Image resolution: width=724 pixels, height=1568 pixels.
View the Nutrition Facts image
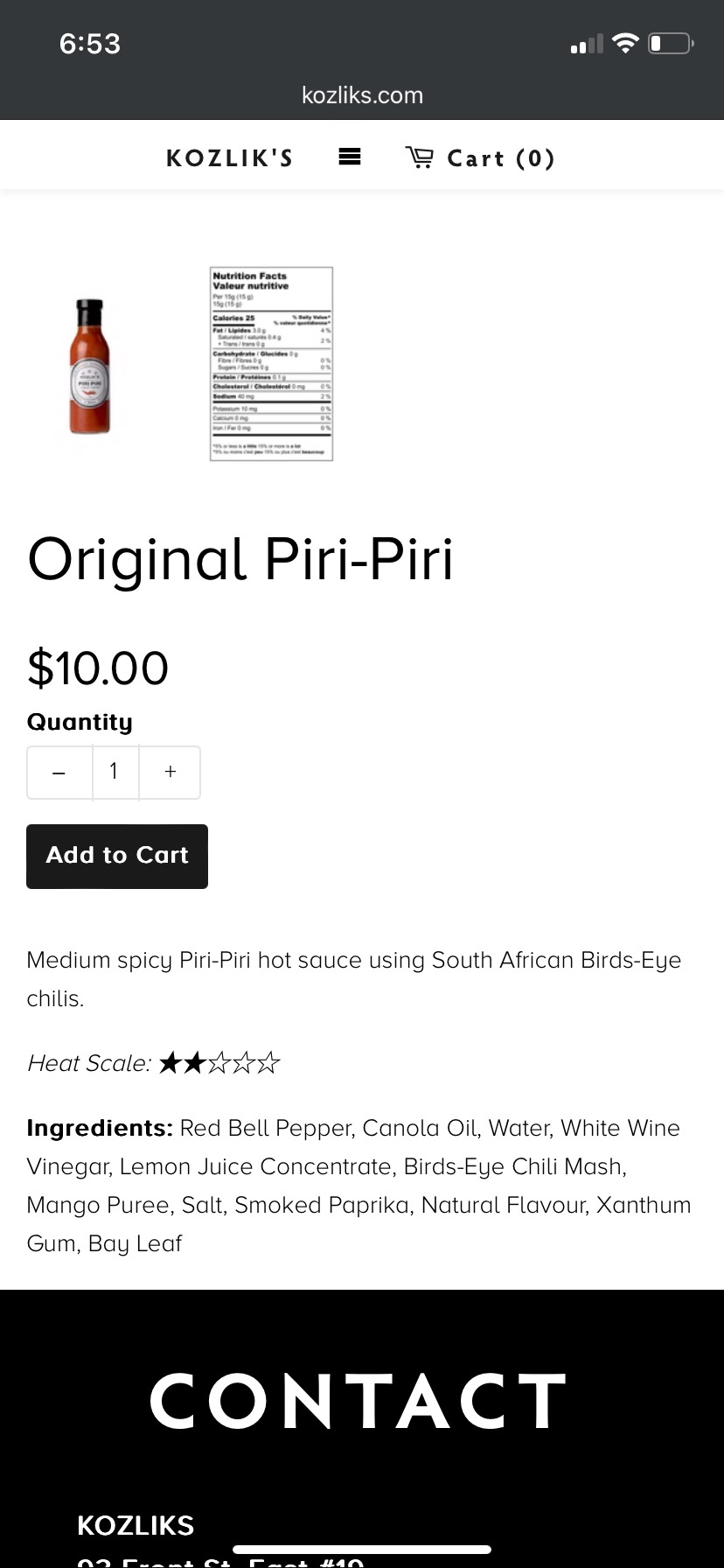coord(272,364)
